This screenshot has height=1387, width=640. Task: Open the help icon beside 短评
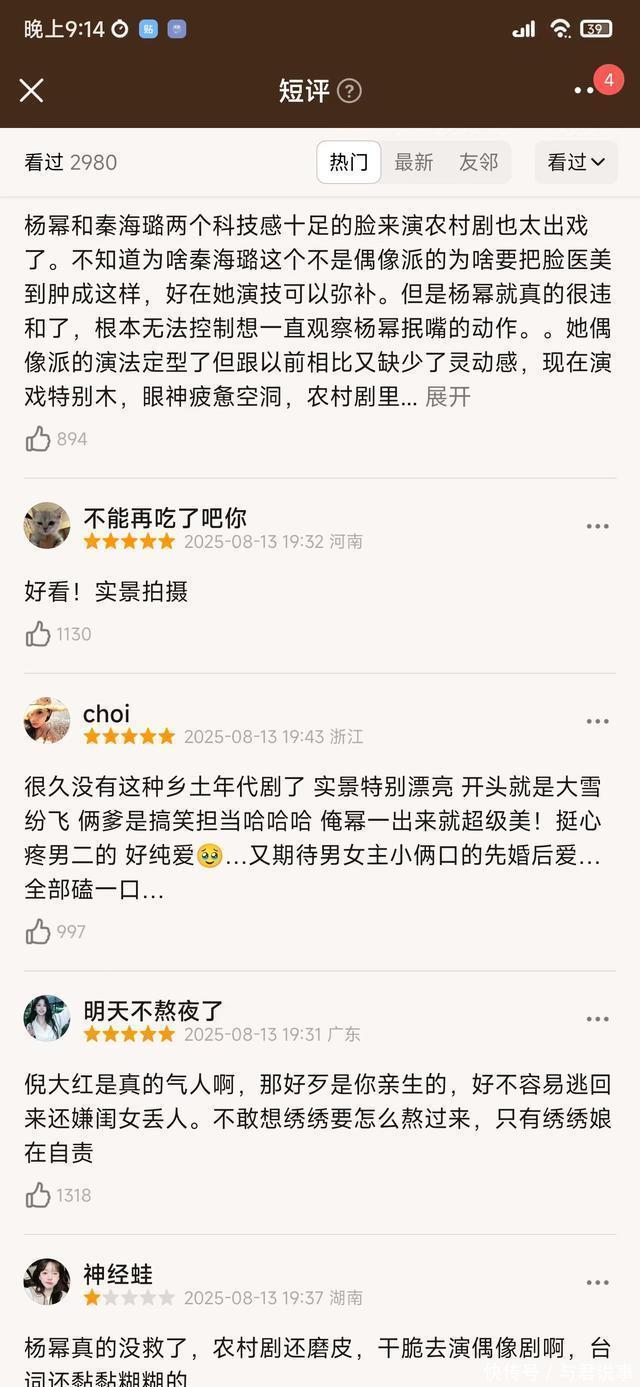(x=349, y=91)
